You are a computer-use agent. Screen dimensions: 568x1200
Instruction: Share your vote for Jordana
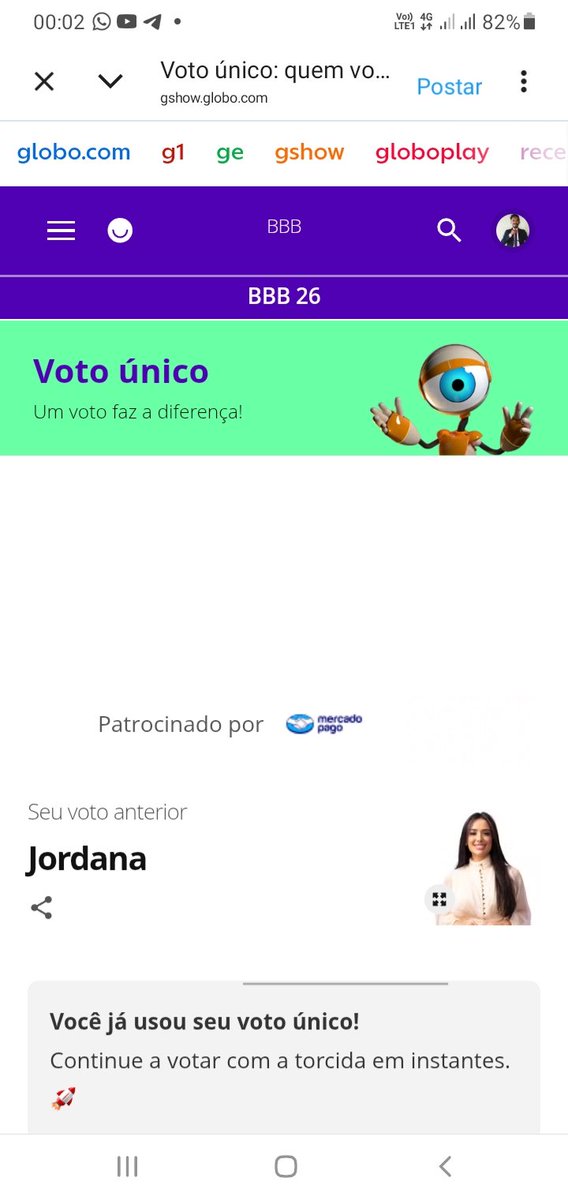41,908
